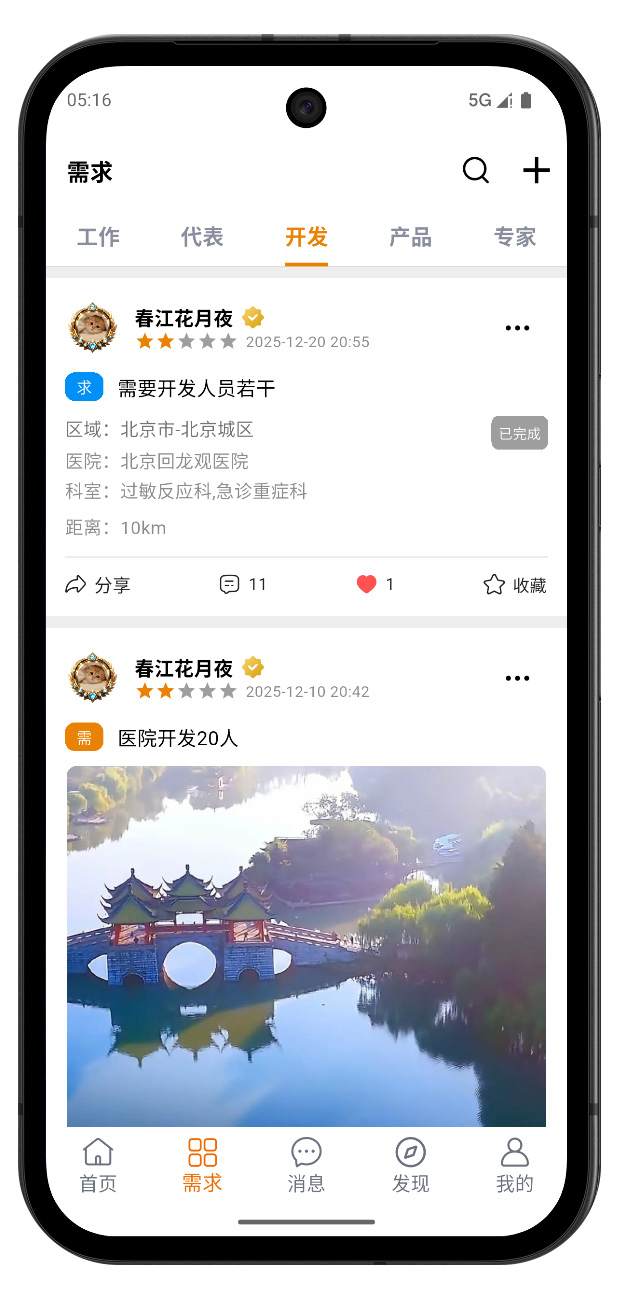Switch to the 工作 tab
Viewport: 620px width, 1300px height.
coord(98,237)
